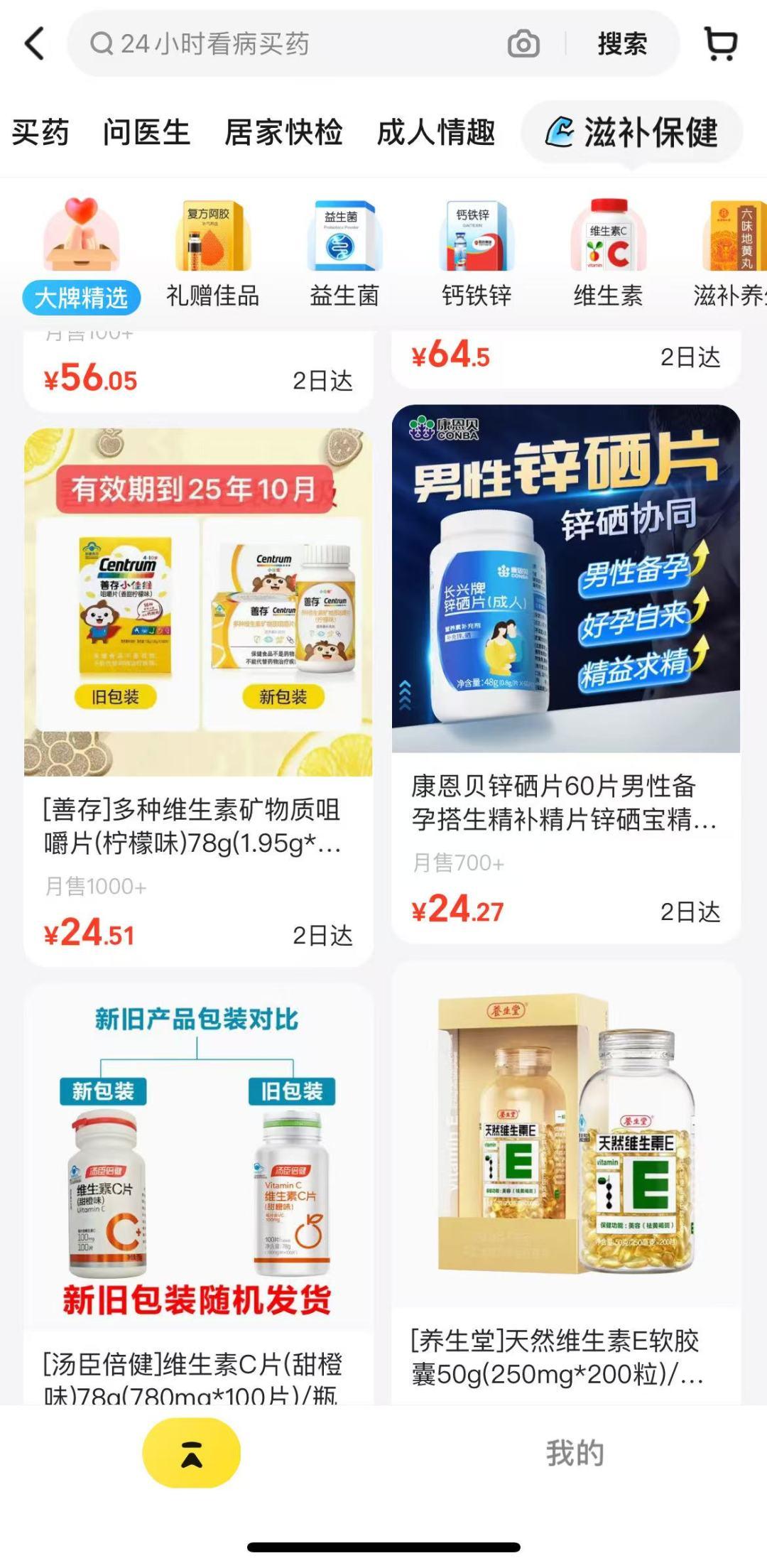Image resolution: width=767 pixels, height=1568 pixels.
Task: Switch to the 成人情趣 tab
Action: click(x=435, y=133)
